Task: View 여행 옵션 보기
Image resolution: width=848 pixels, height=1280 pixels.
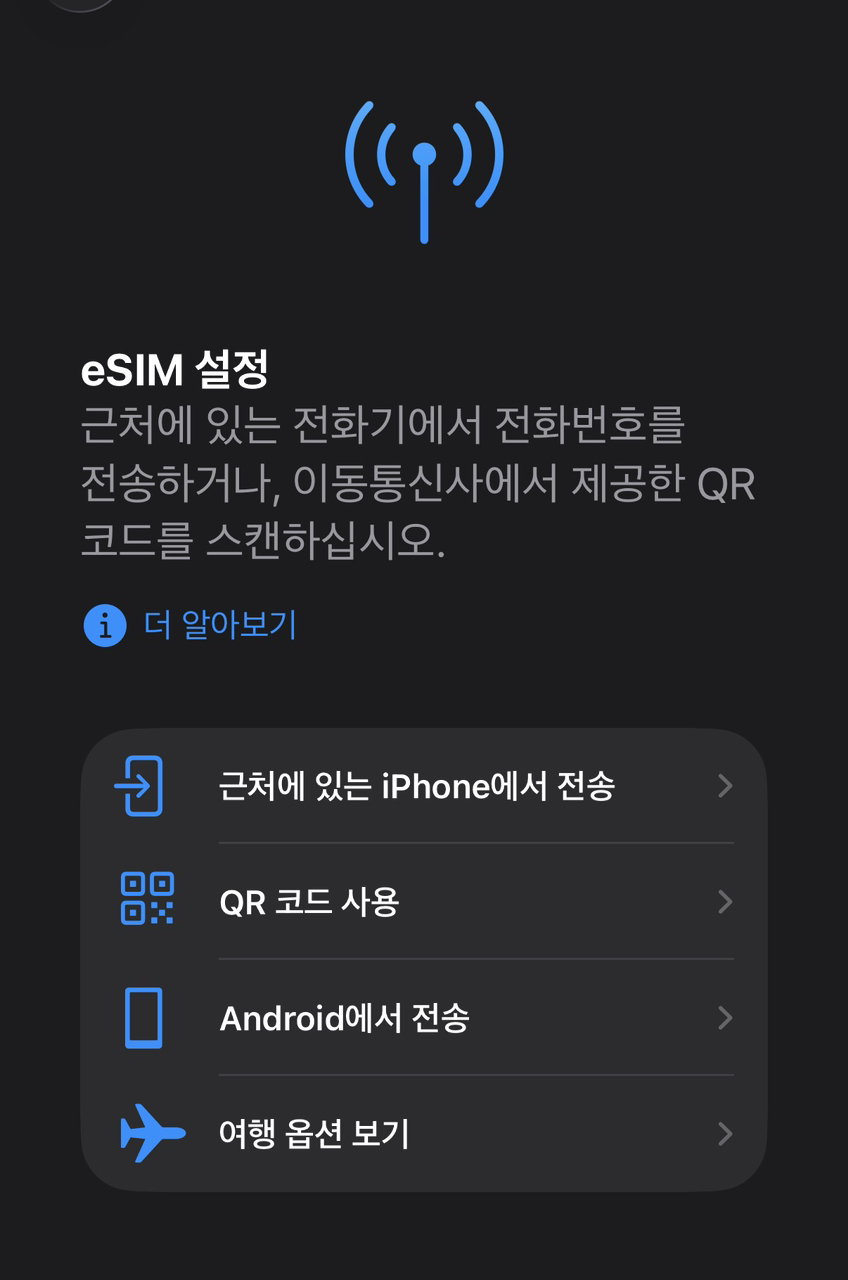Action: pyautogui.click(x=314, y=1135)
